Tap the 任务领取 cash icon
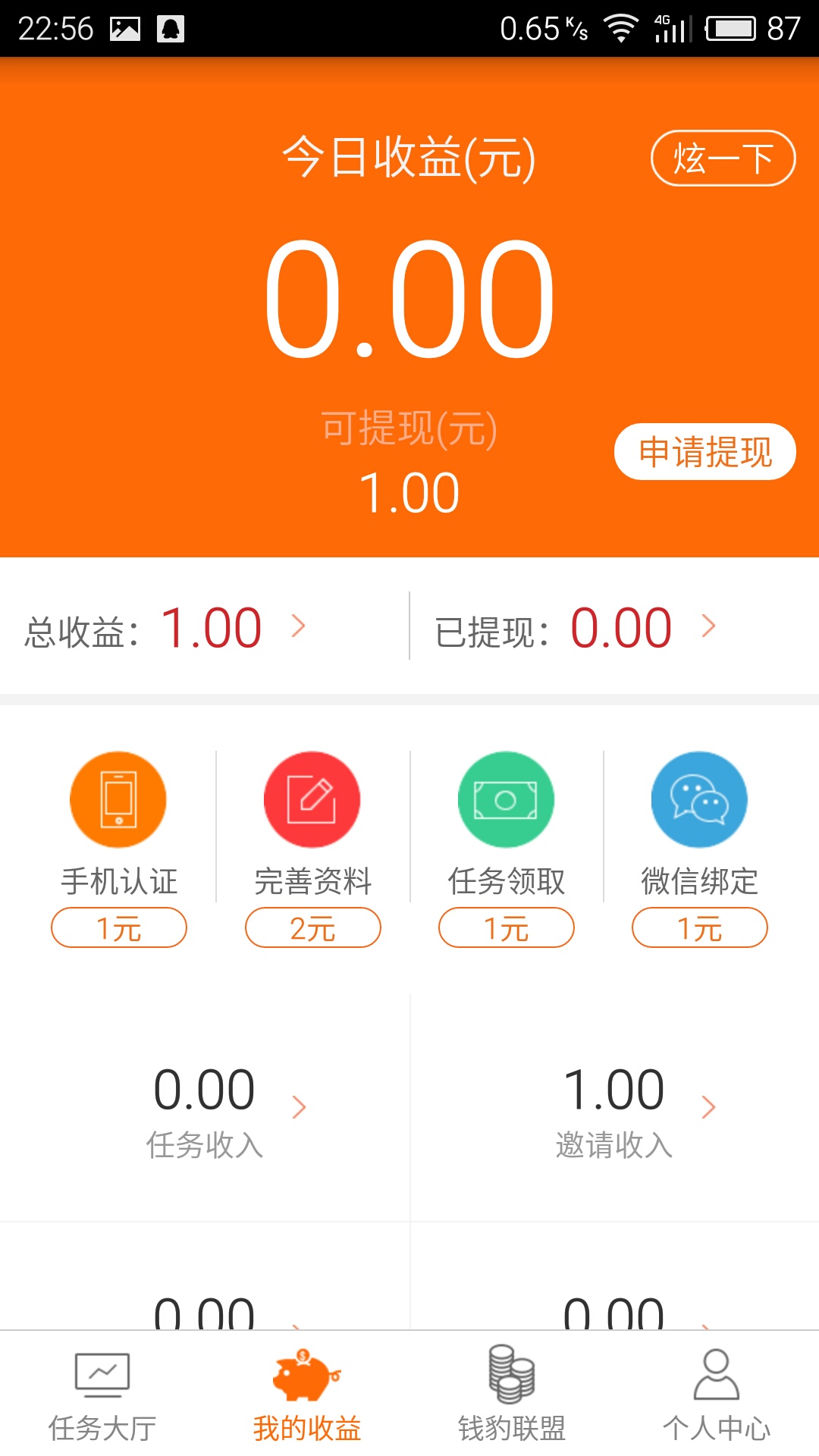Screen dimensions: 819x1456 click(x=506, y=799)
